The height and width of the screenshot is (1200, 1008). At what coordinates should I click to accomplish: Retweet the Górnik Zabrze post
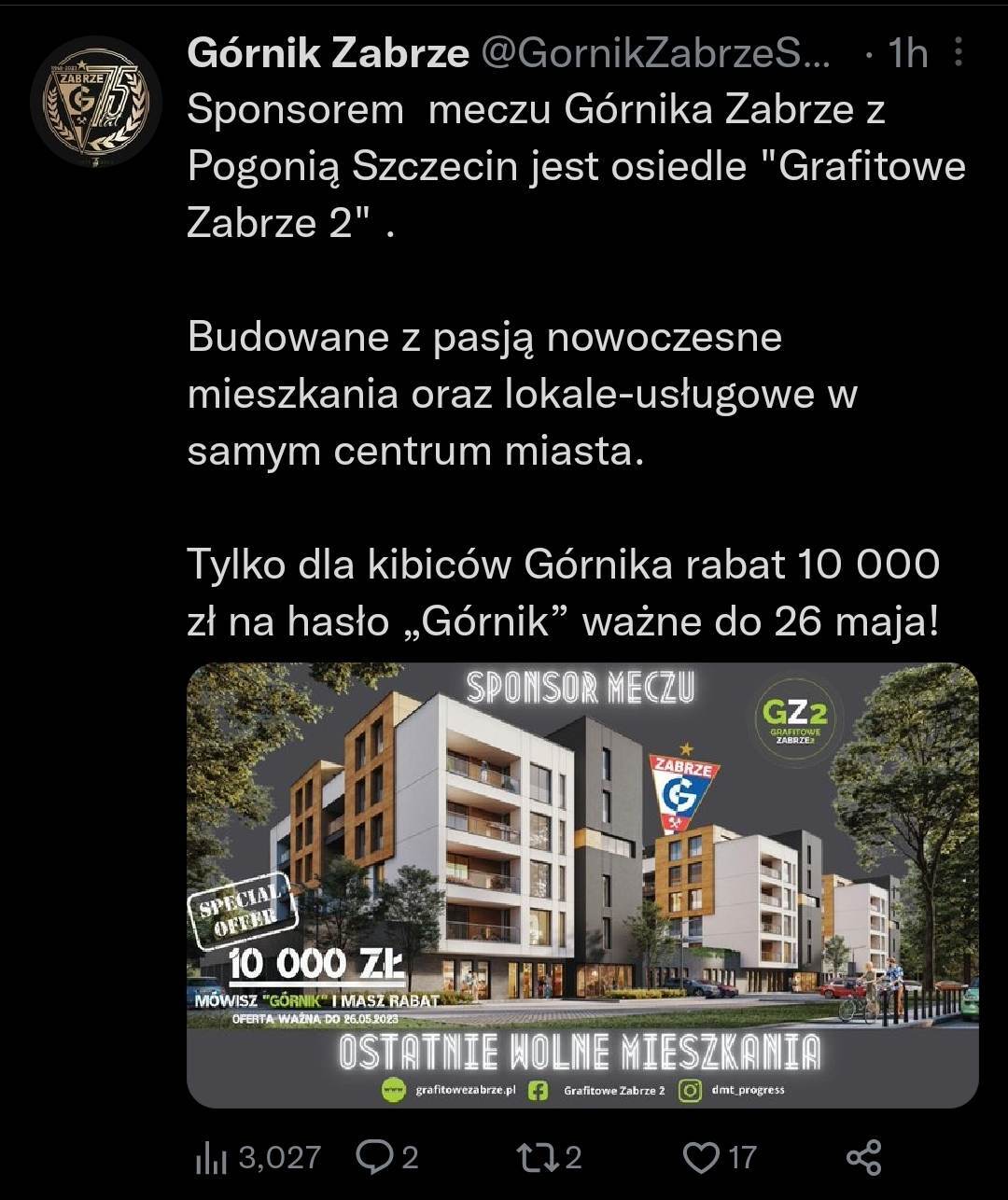(x=538, y=1158)
